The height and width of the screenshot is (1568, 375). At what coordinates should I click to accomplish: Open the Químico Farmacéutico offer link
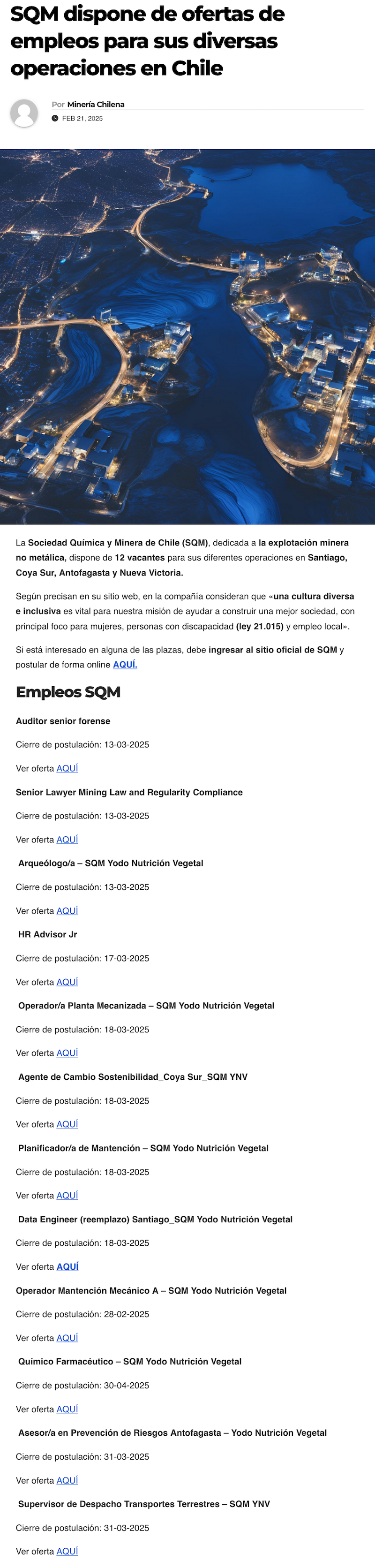point(67,1409)
